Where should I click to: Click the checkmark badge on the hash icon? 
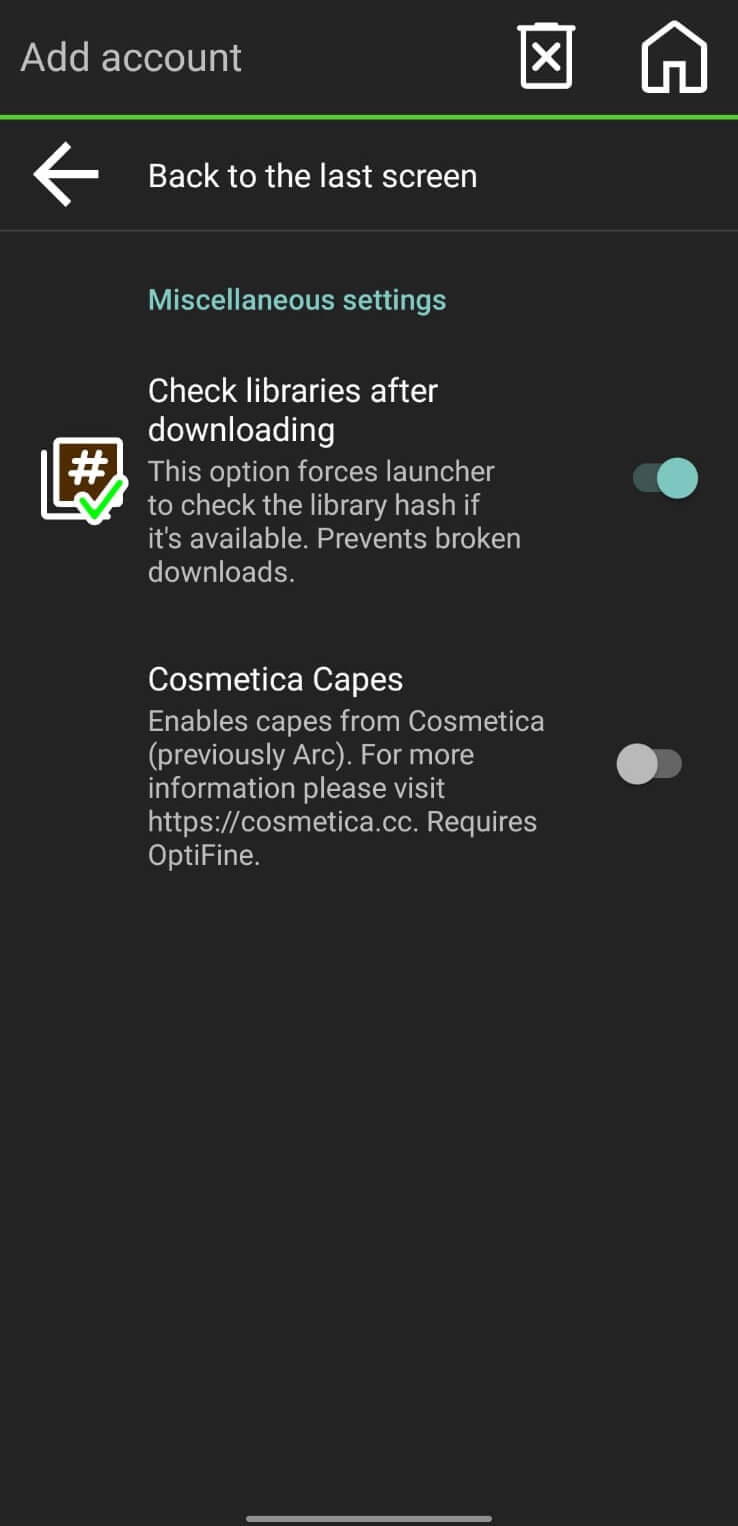point(97,505)
